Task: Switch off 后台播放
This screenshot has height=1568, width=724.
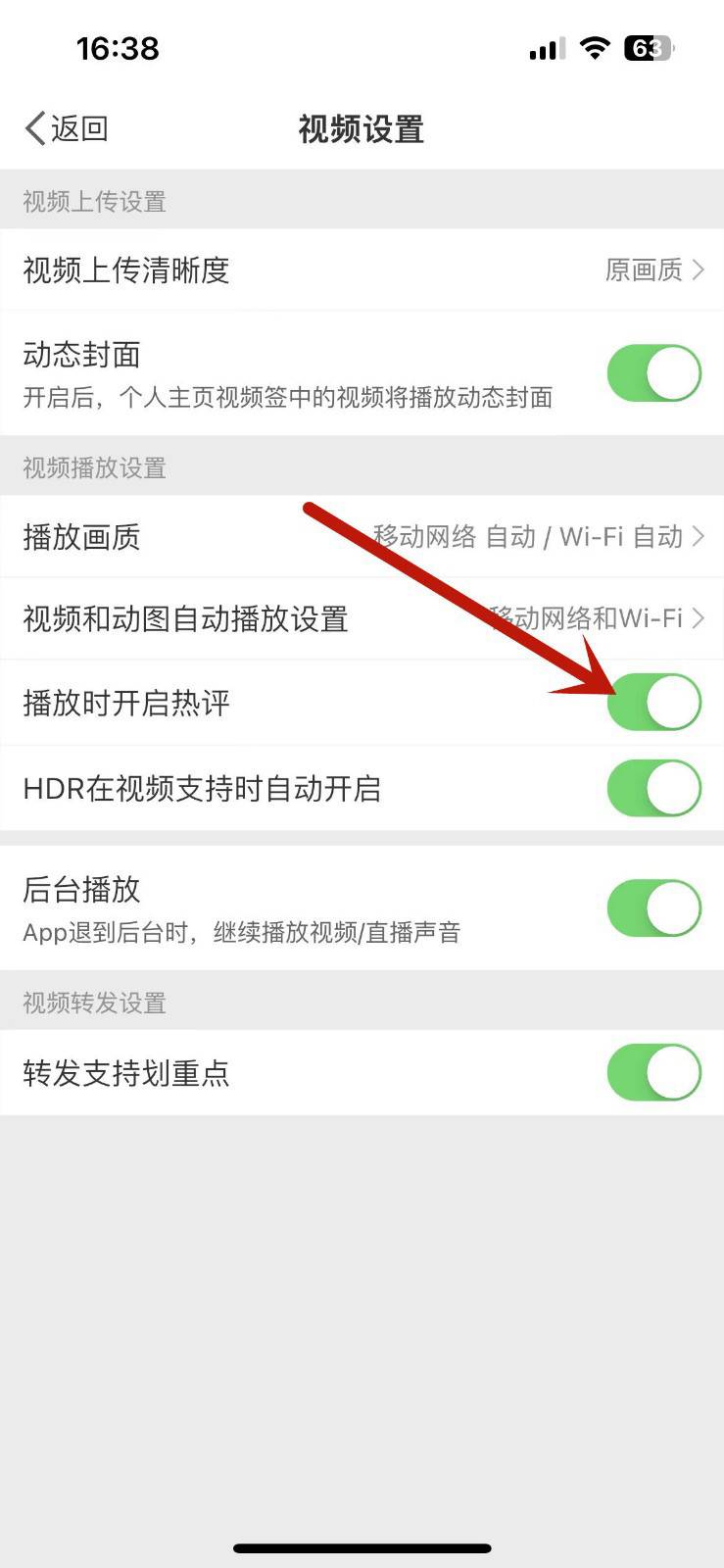Action: click(x=653, y=908)
